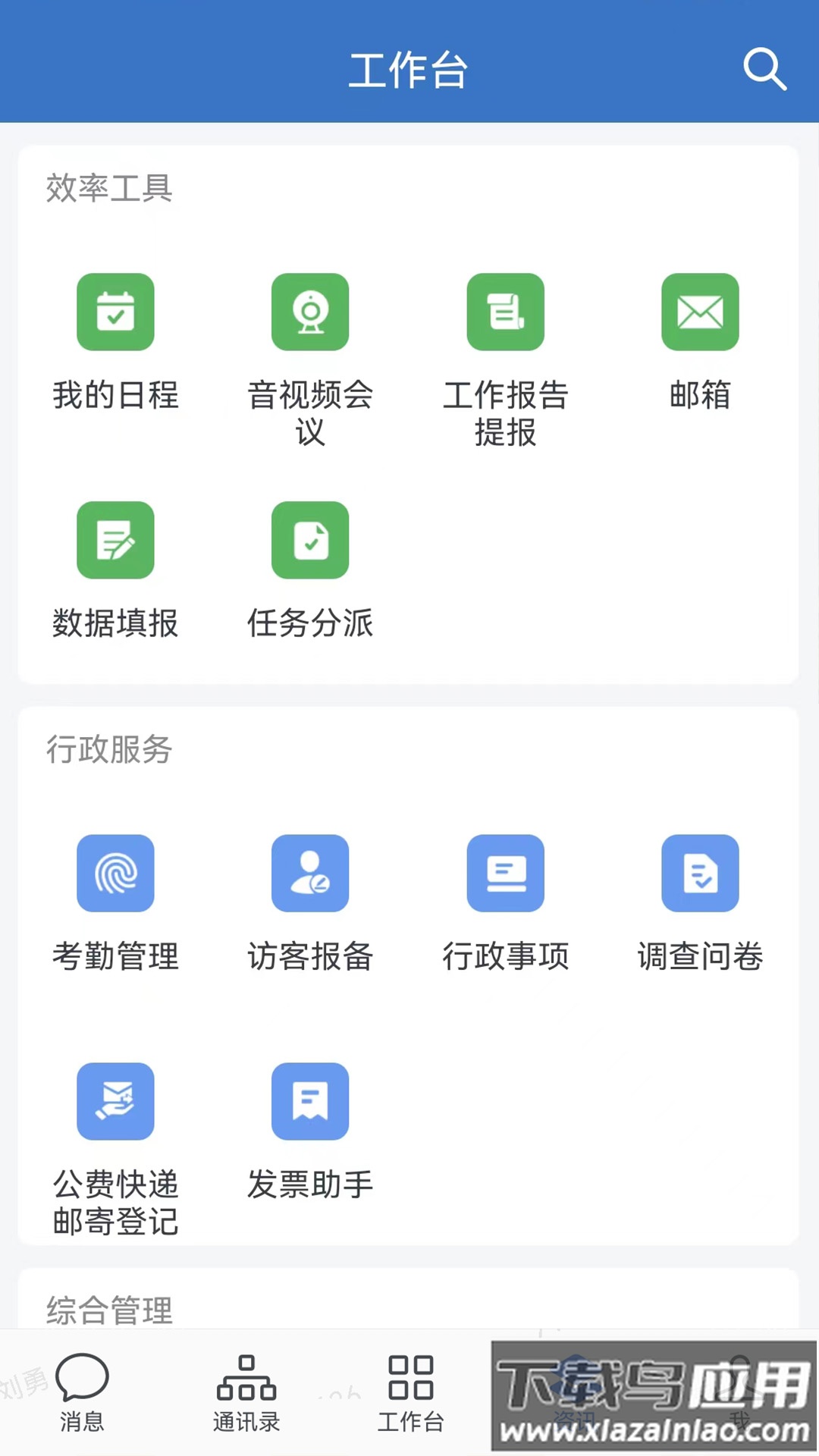Launch 音视频会议 video meeting
This screenshot has height=1456, width=819.
(x=310, y=312)
